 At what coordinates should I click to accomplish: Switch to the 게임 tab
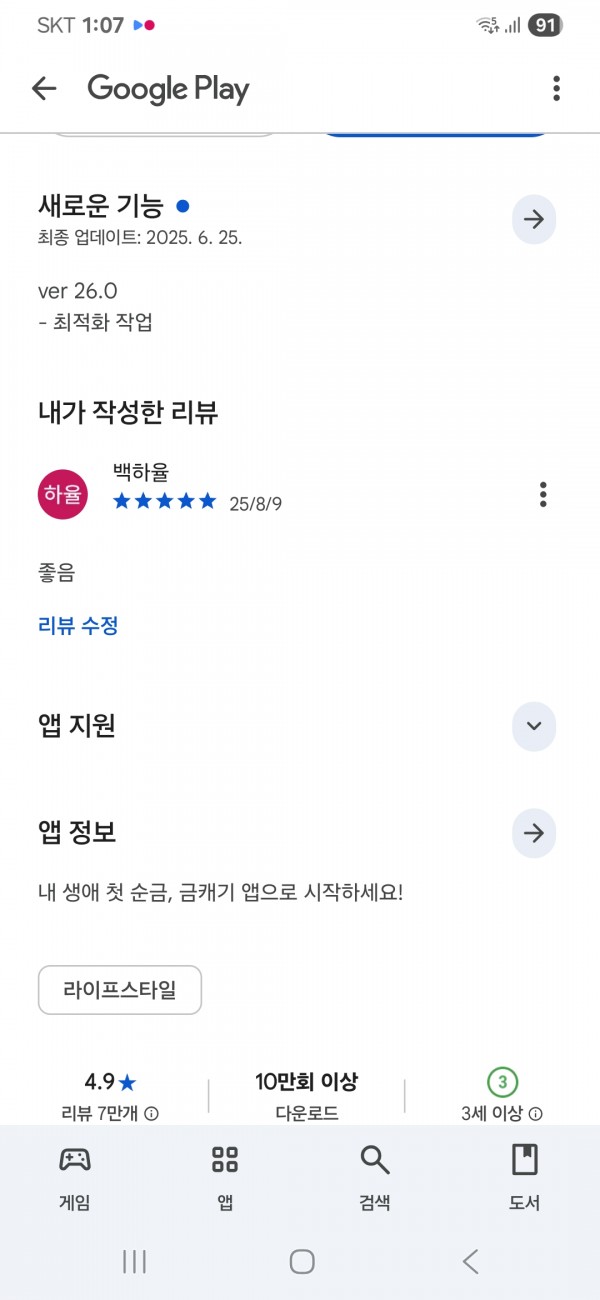tap(75, 1178)
